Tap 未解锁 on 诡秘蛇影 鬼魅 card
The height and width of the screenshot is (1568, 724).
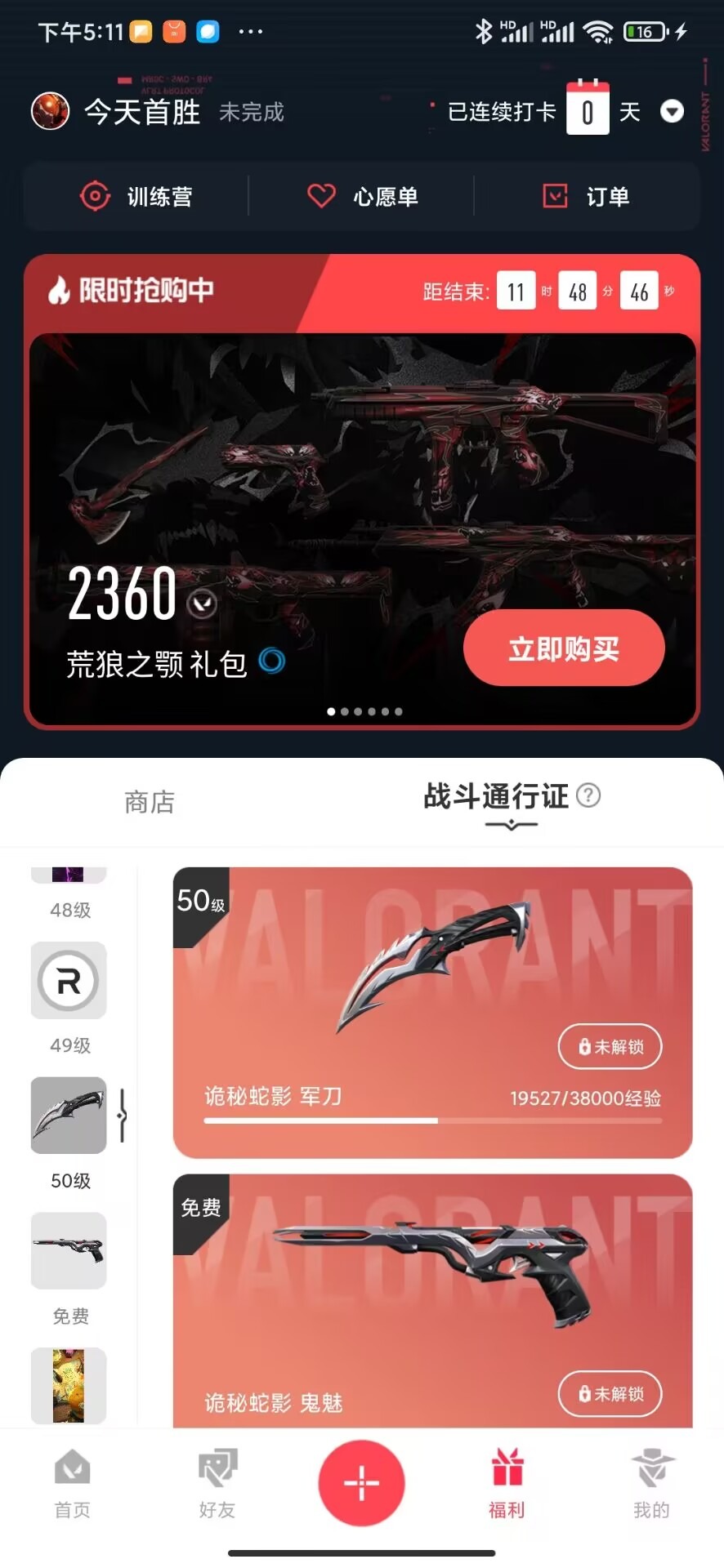[x=610, y=1393]
